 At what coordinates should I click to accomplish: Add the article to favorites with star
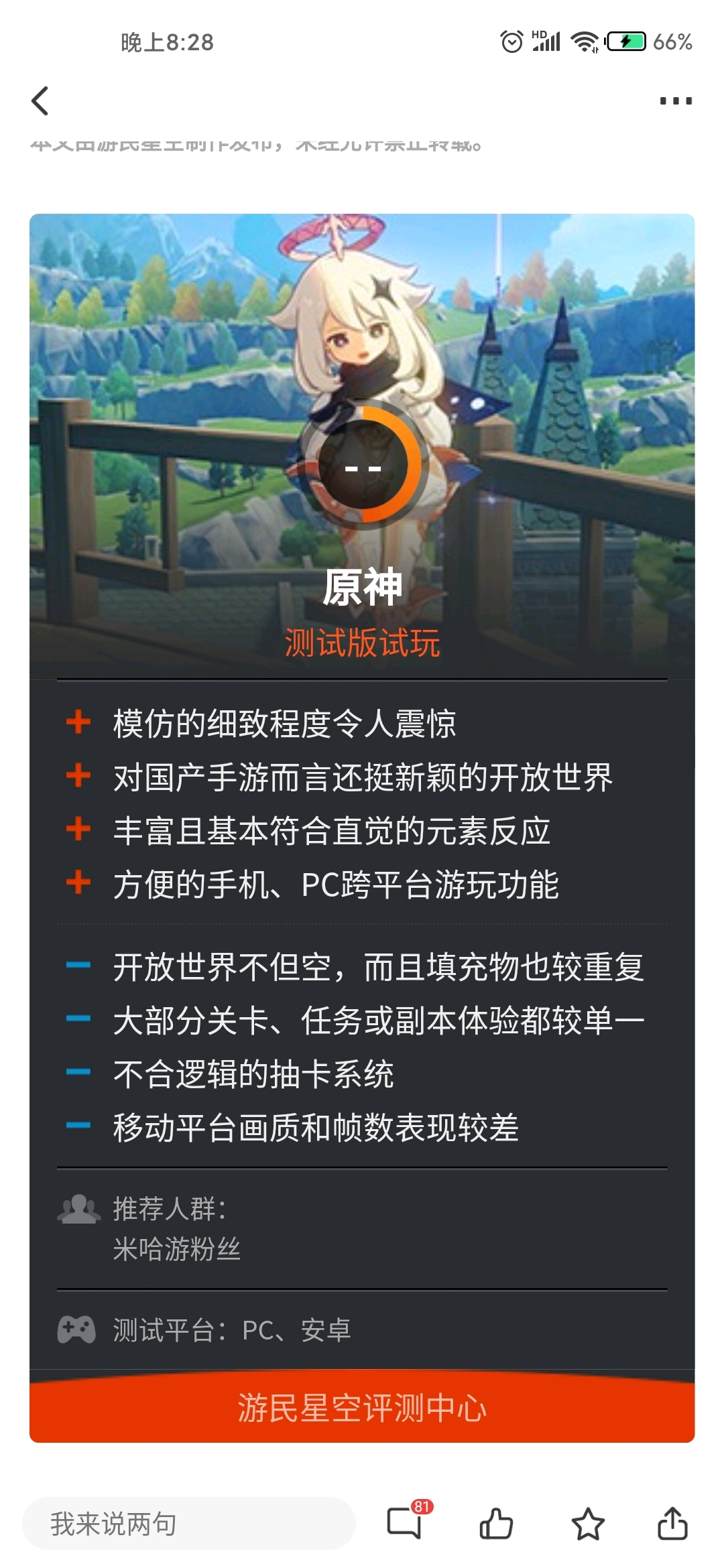tap(588, 1523)
